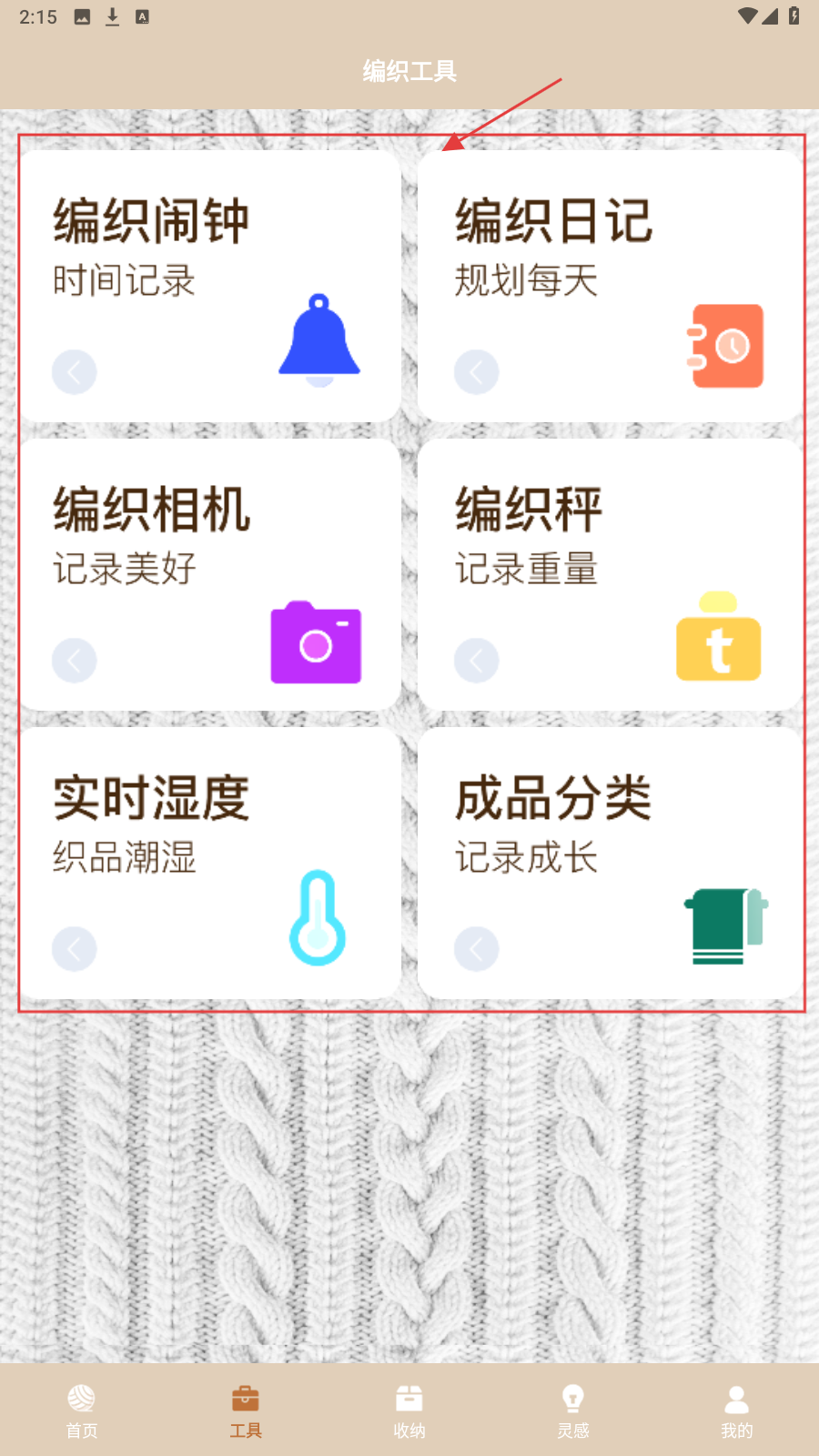Image resolution: width=819 pixels, height=1456 pixels.
Task: Open the 我的 profile tab
Action: (737, 1410)
